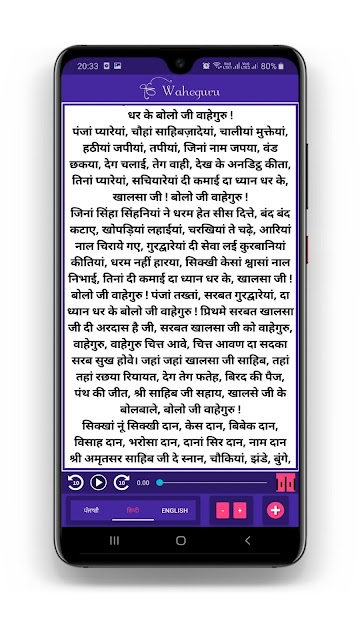This screenshot has height=640, width=360.
Task: Open recent apps from navigation bar
Action: point(114,540)
